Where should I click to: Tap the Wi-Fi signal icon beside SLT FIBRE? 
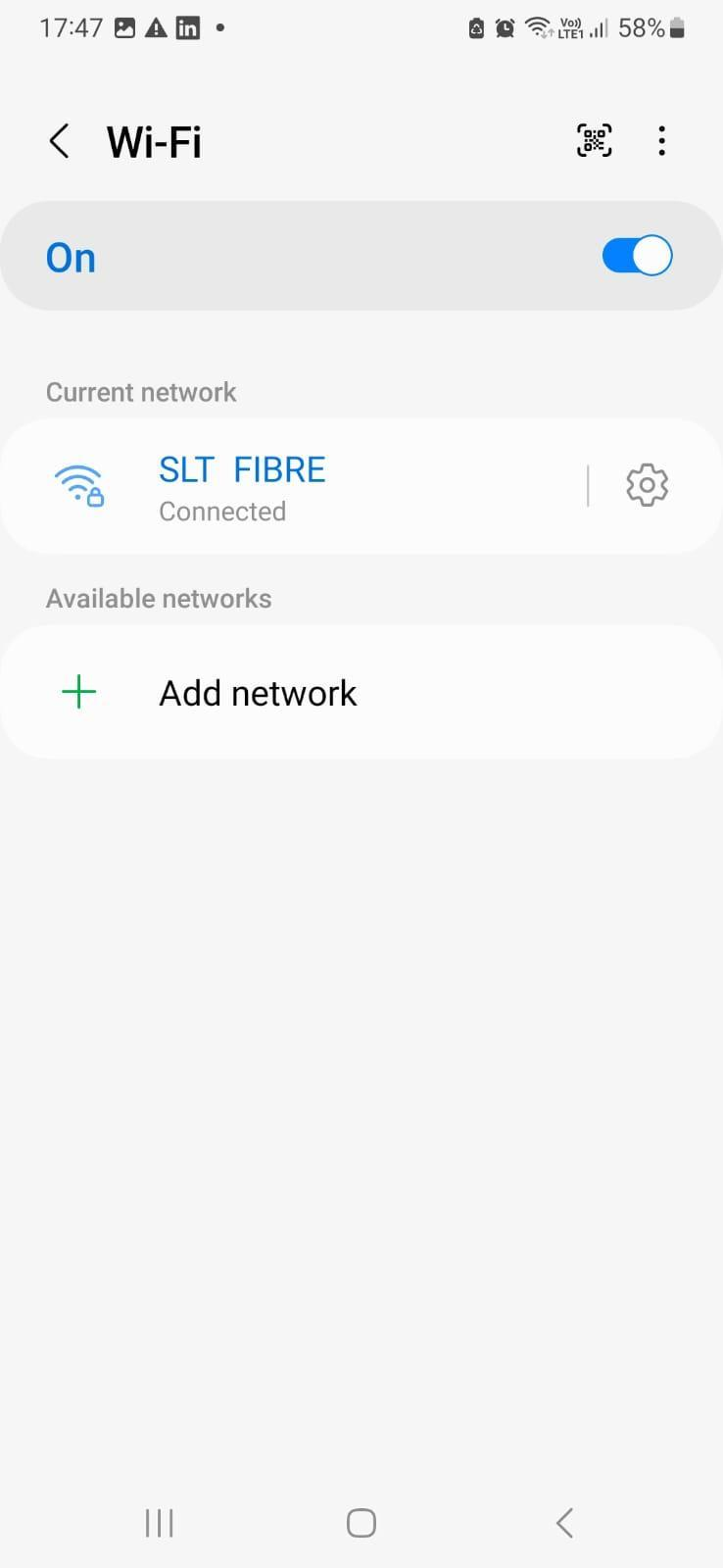80,484
